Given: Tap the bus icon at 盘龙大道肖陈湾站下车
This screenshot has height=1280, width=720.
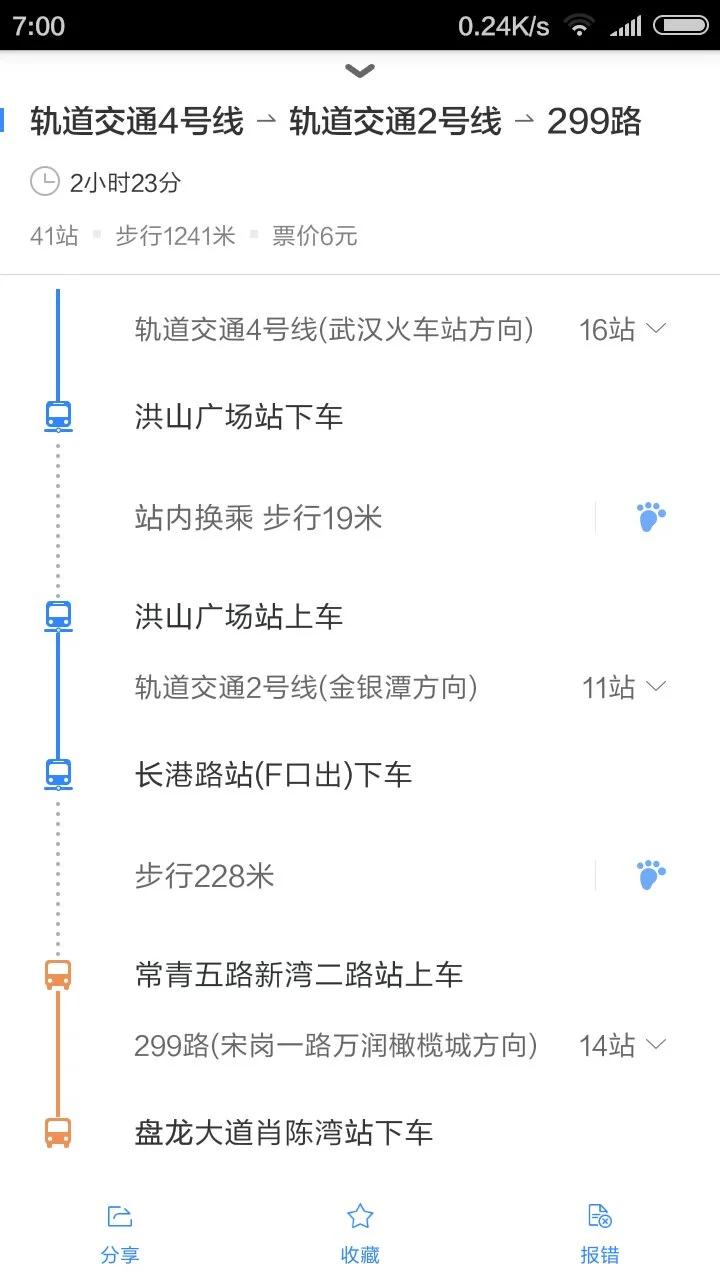Looking at the screenshot, I should click(x=59, y=1131).
